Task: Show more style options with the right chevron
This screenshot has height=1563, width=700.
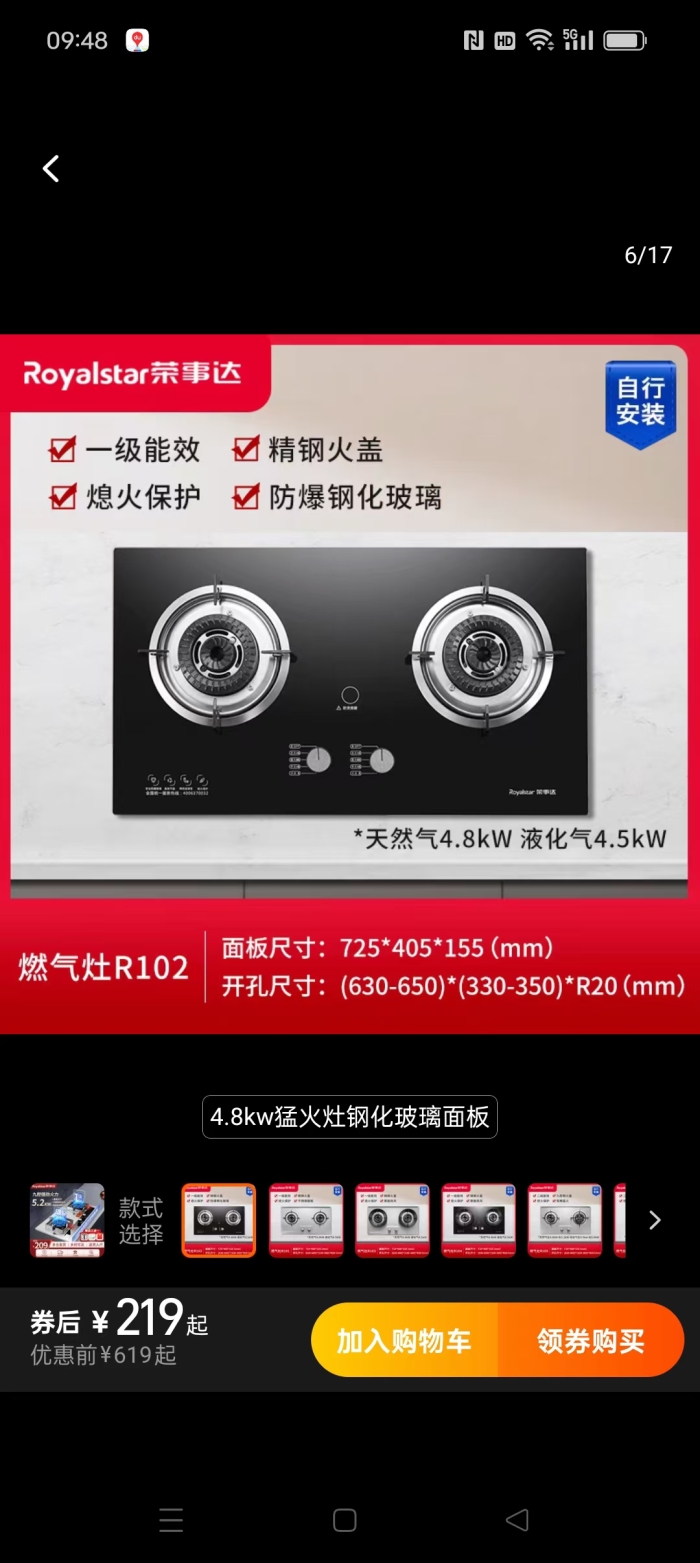Action: point(655,1220)
